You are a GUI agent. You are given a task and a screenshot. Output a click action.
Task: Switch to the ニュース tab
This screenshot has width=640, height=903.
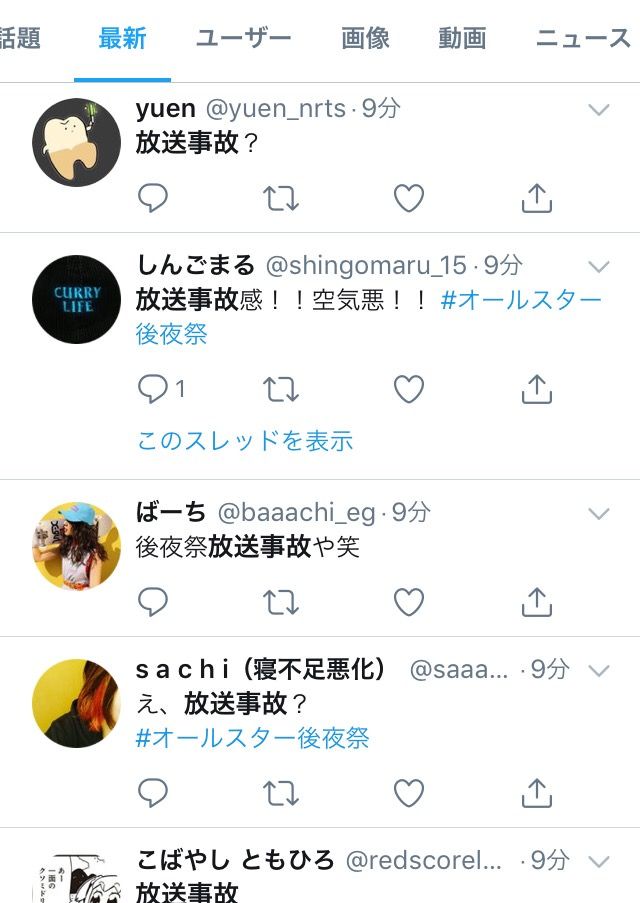coord(584,39)
